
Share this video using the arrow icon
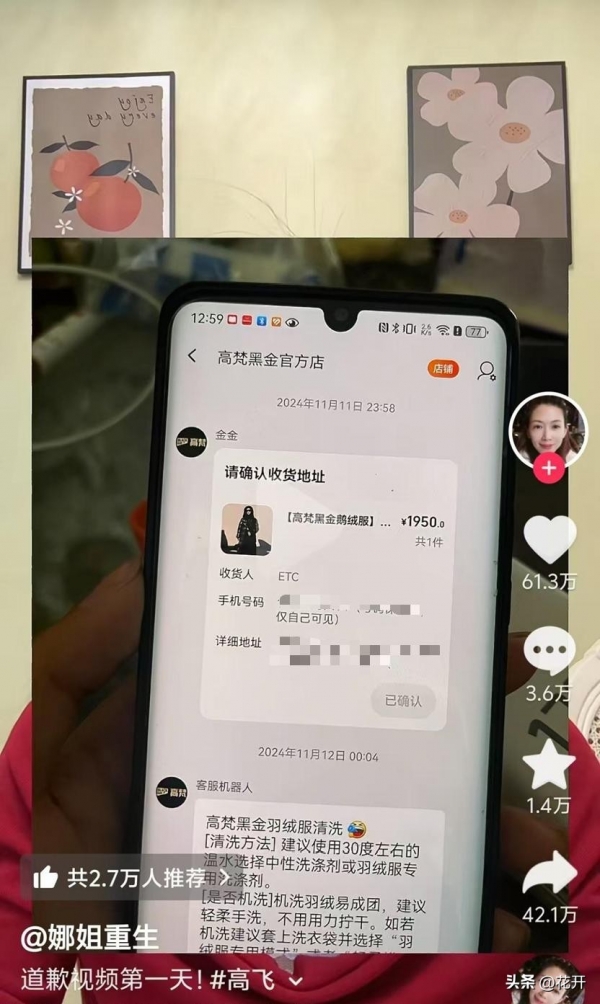point(549,876)
